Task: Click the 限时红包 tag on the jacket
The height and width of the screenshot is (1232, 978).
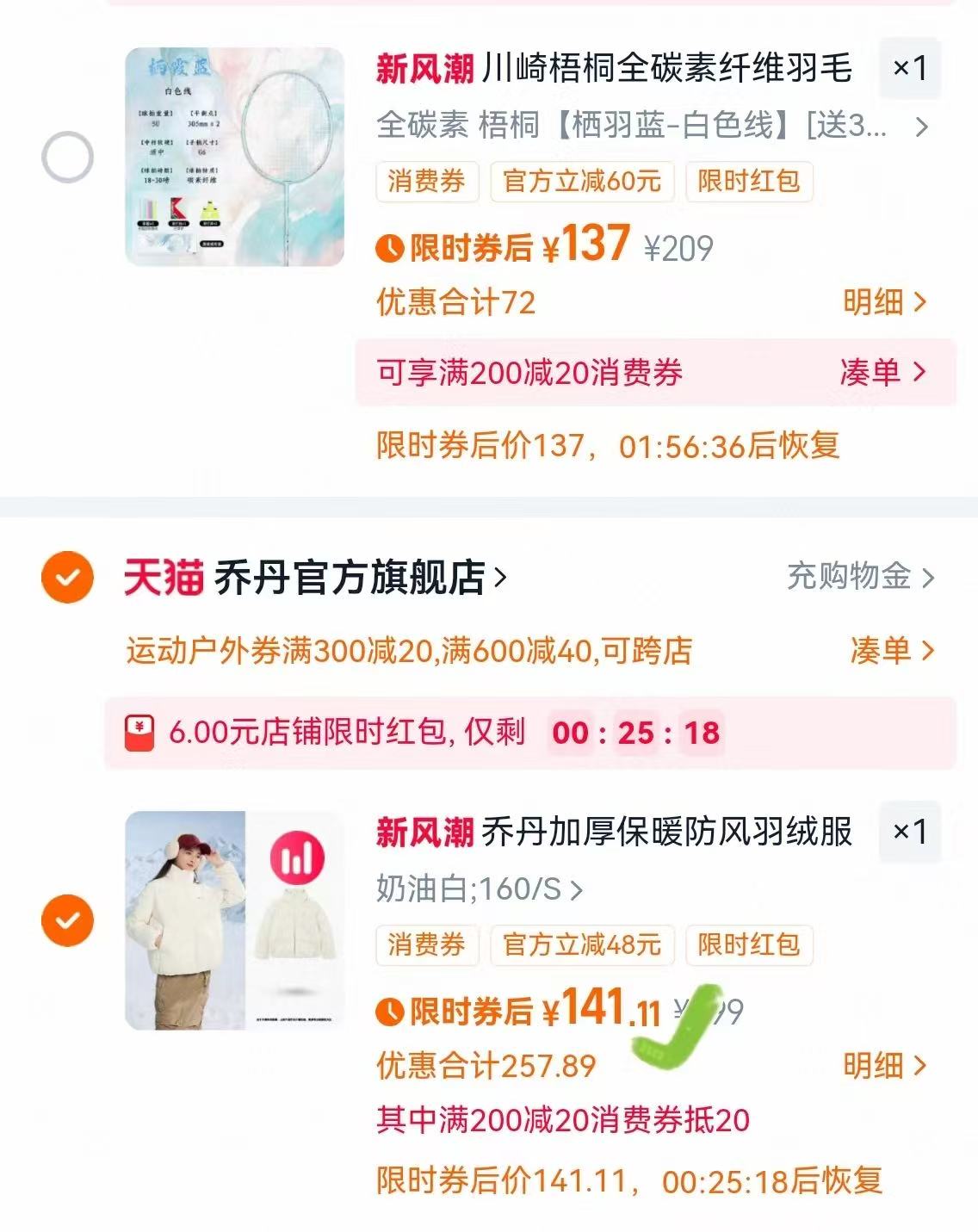Action: [748, 945]
